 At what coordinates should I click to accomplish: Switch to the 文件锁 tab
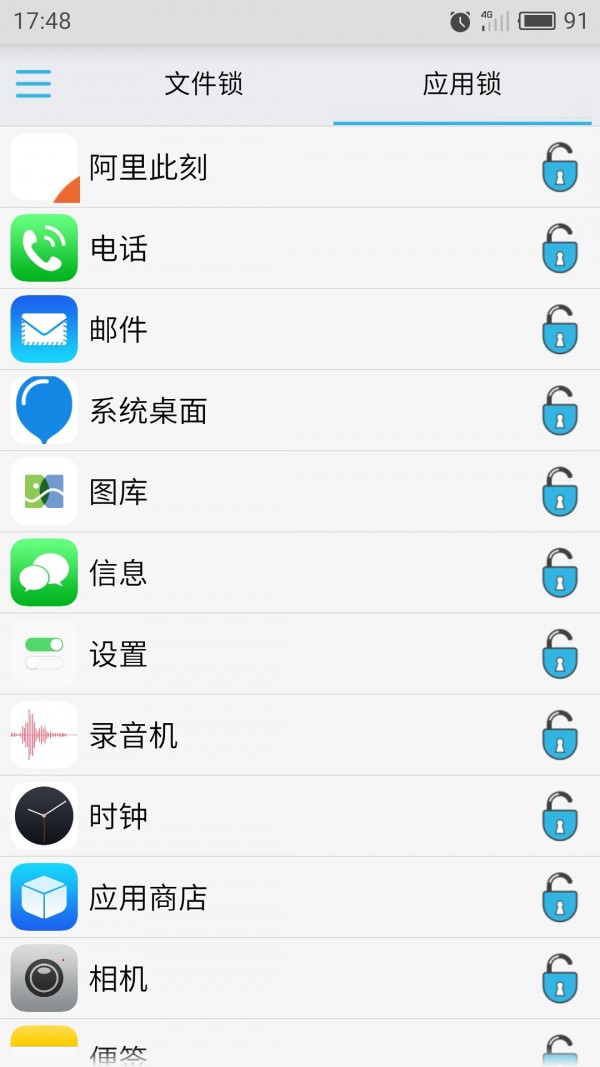204,84
